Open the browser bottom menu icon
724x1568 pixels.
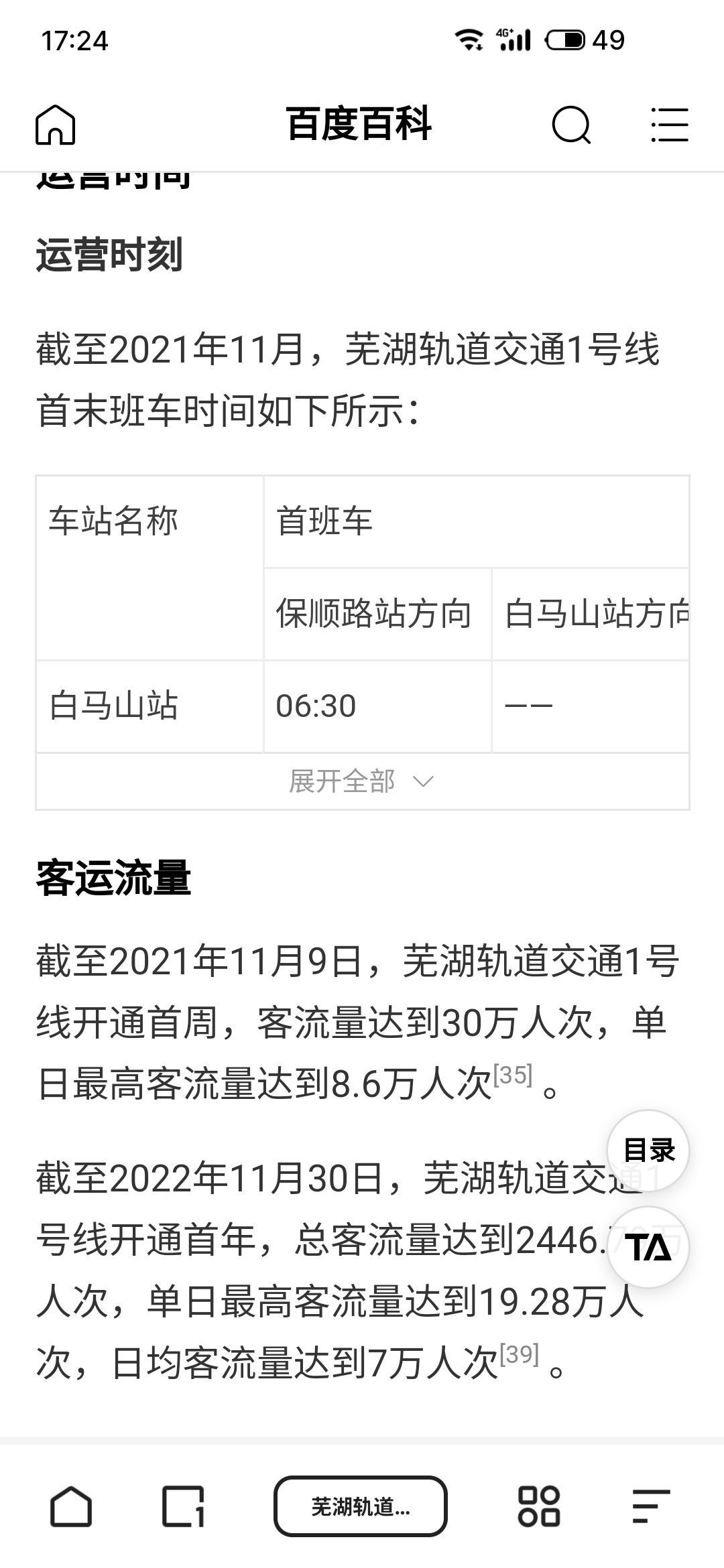pos(650,1506)
